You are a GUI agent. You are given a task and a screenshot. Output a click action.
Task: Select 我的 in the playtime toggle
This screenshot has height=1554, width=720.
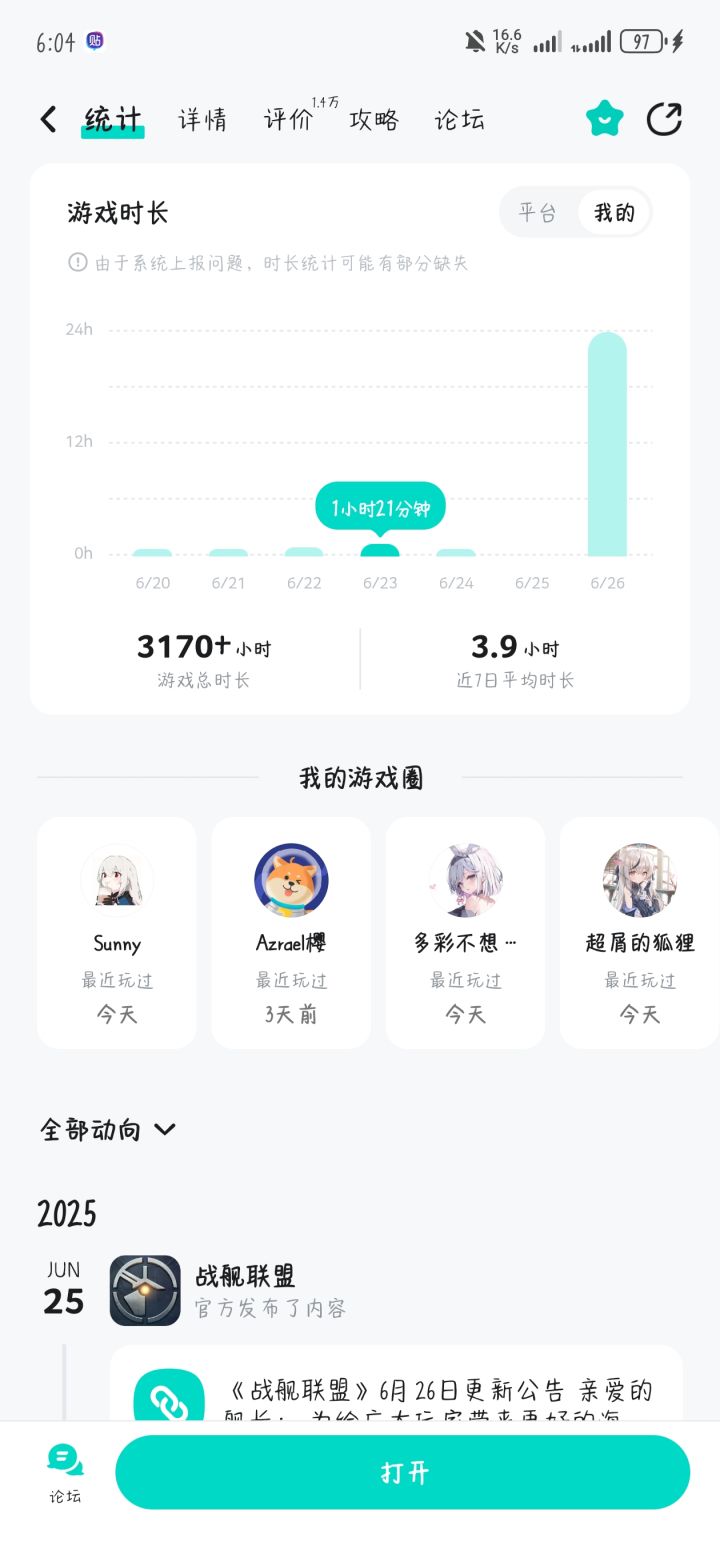pyautogui.click(x=614, y=212)
